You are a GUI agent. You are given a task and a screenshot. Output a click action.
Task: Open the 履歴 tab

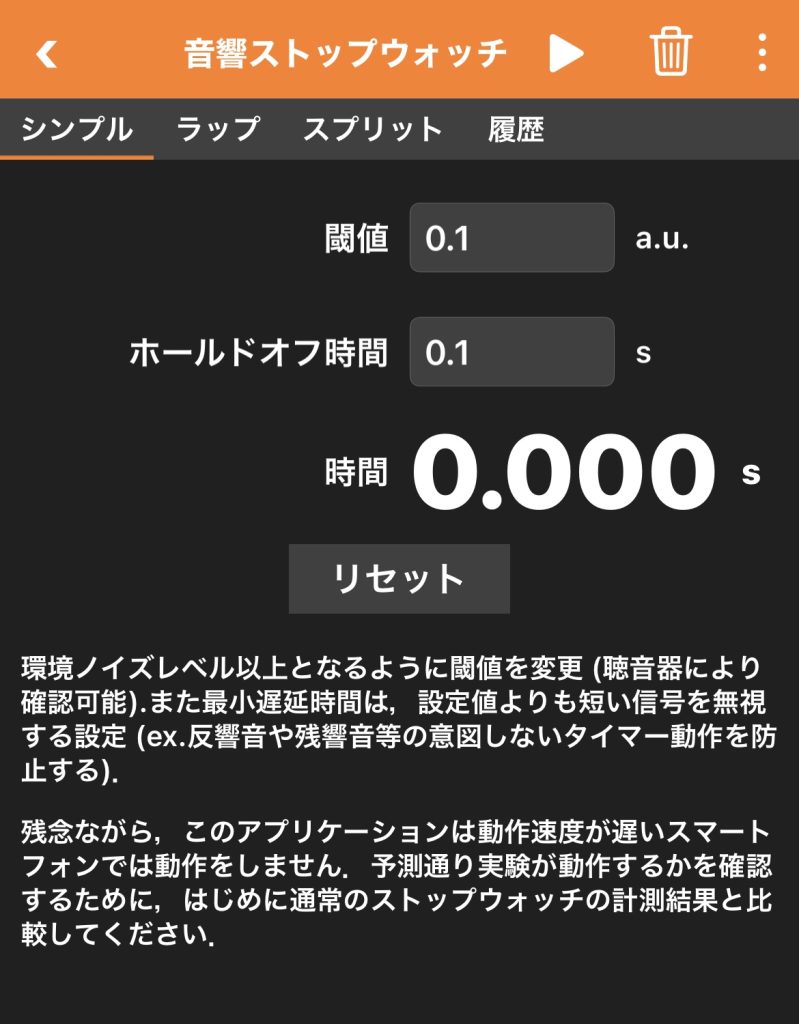point(516,129)
